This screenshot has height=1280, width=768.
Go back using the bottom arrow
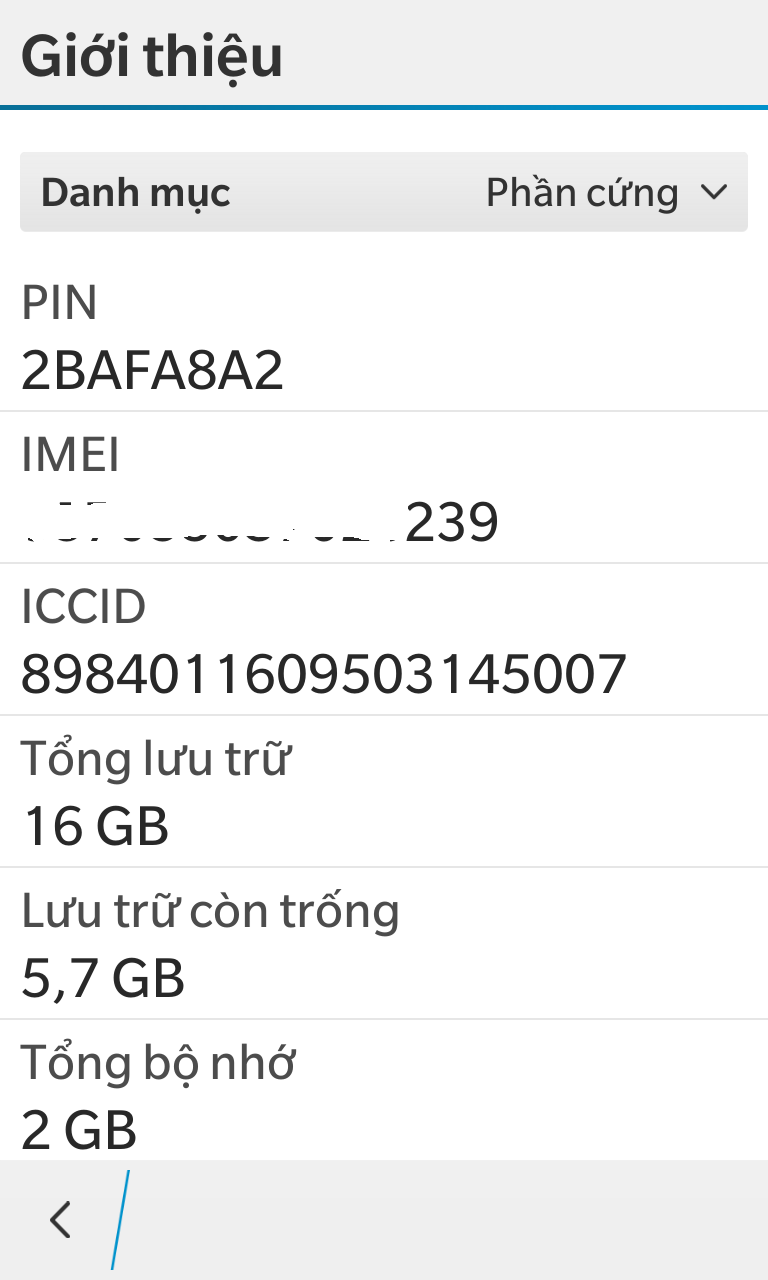tap(61, 1220)
